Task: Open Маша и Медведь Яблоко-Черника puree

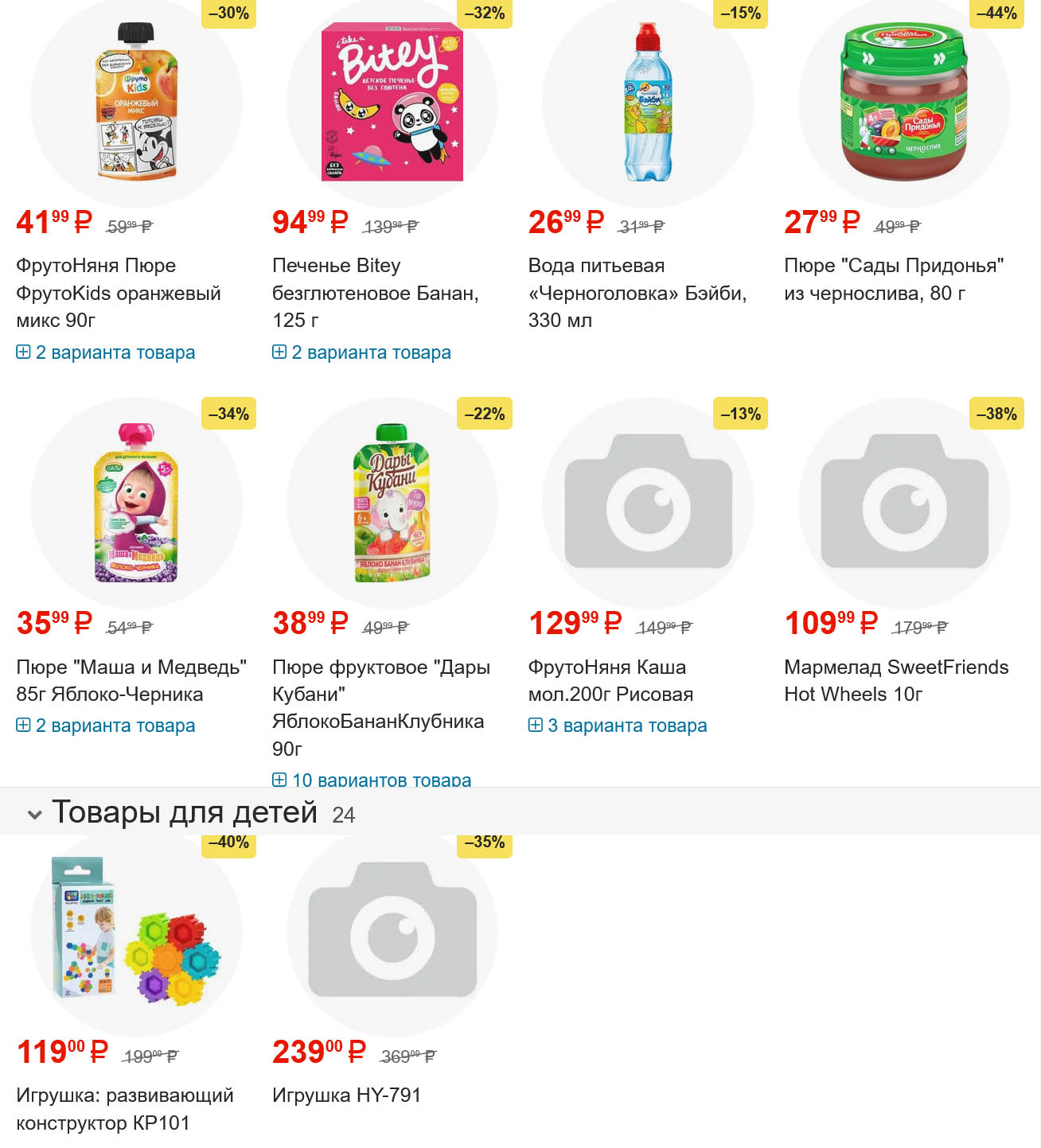Action: click(131, 680)
